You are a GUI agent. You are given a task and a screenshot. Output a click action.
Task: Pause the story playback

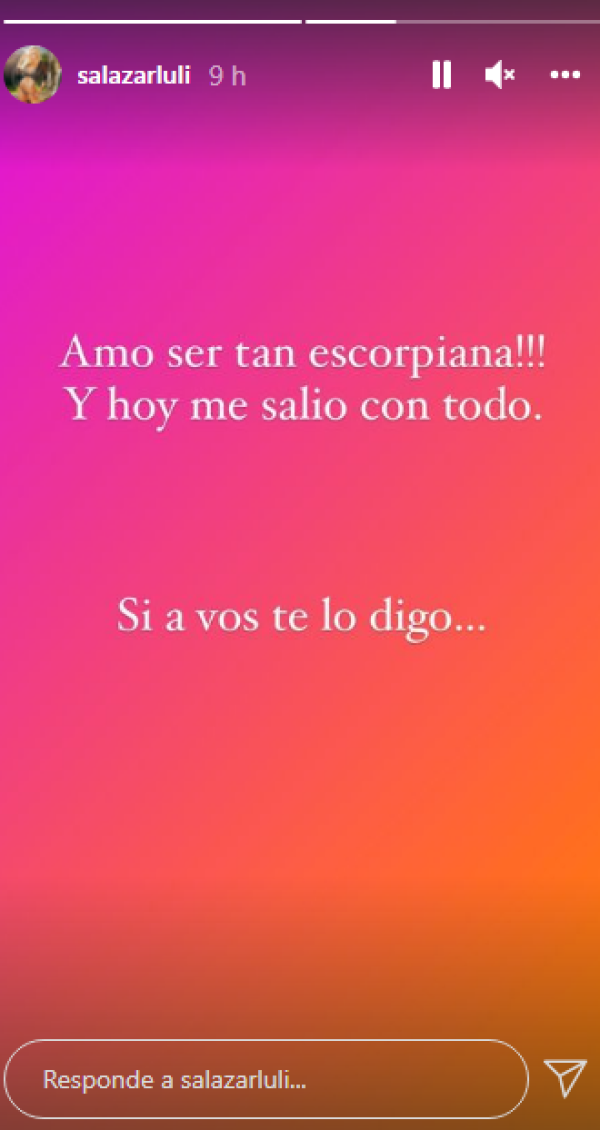tap(441, 75)
